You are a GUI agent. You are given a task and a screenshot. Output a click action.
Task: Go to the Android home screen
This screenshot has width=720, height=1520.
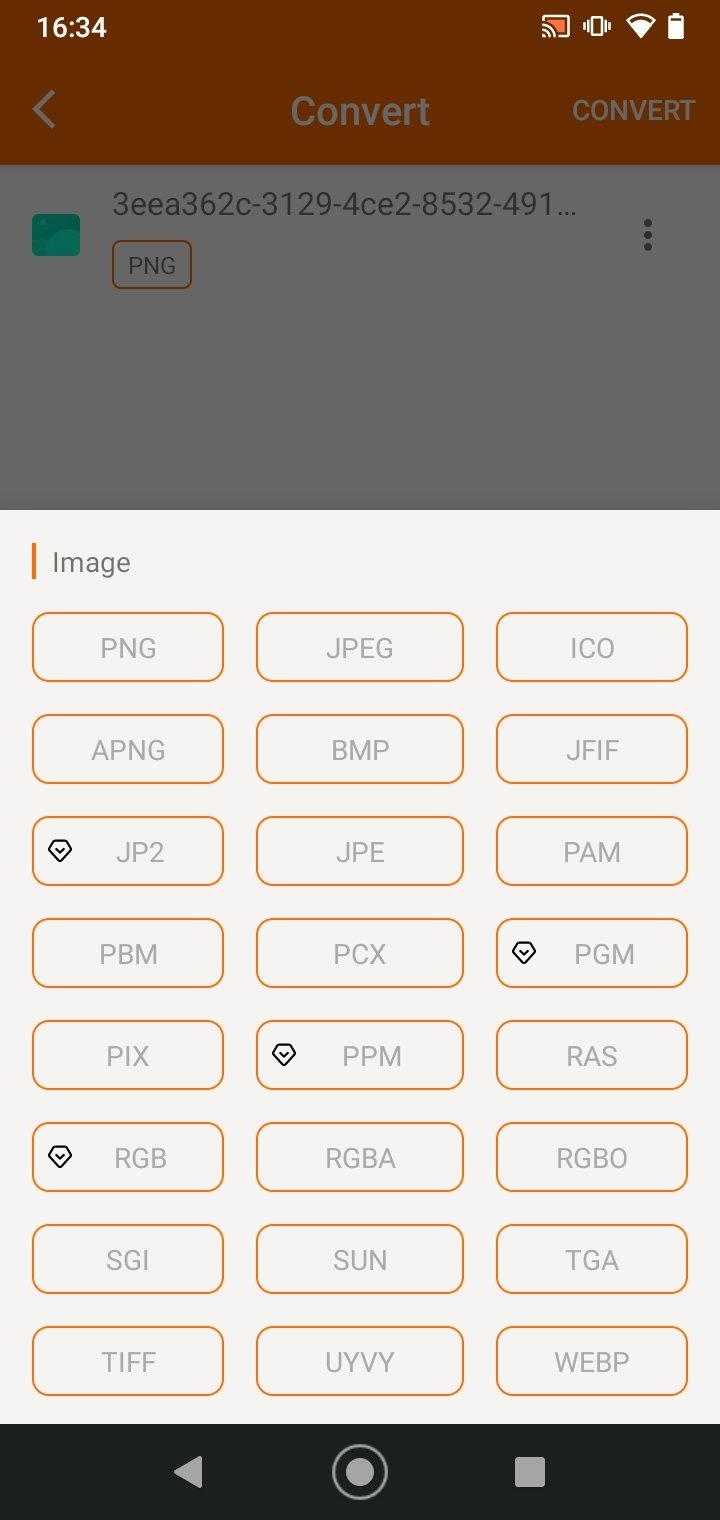coord(360,1471)
